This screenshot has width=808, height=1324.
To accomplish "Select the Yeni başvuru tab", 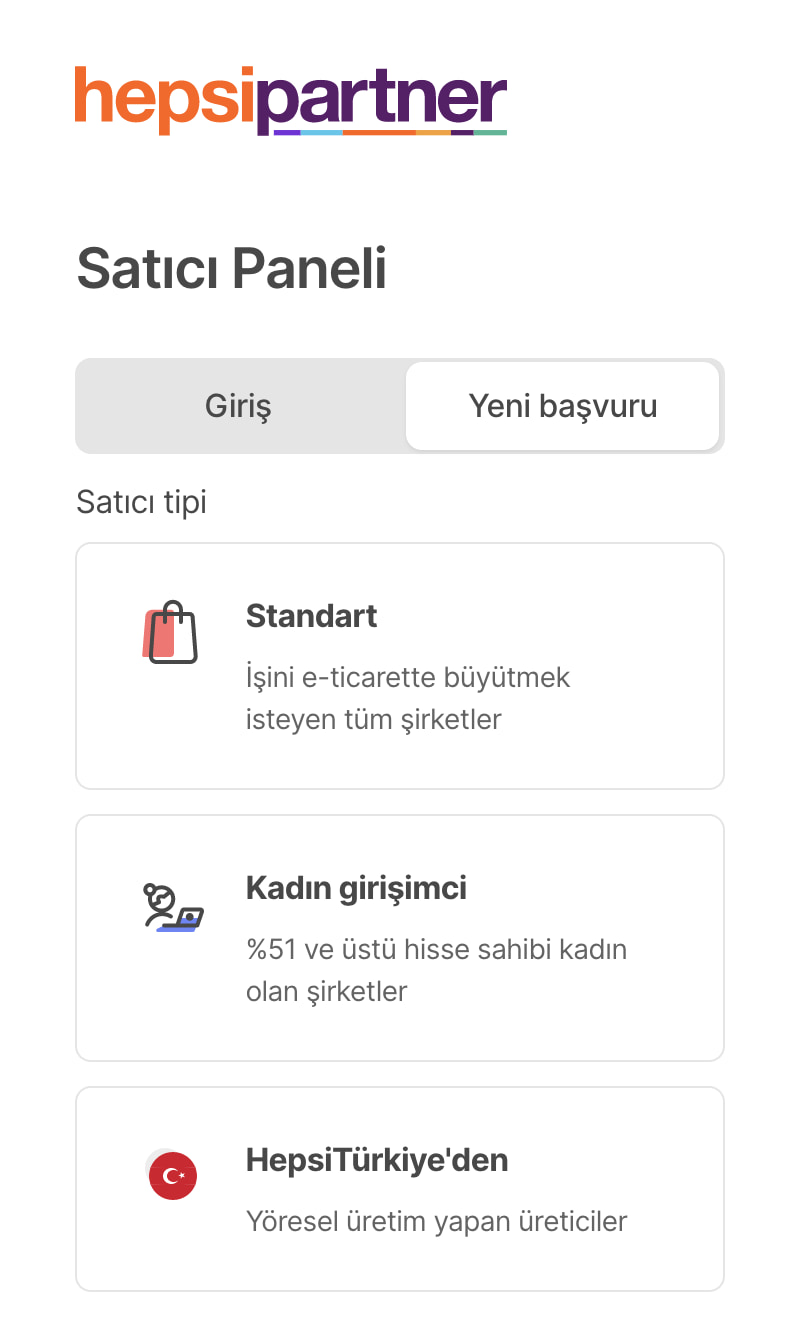I will pyautogui.click(x=563, y=406).
